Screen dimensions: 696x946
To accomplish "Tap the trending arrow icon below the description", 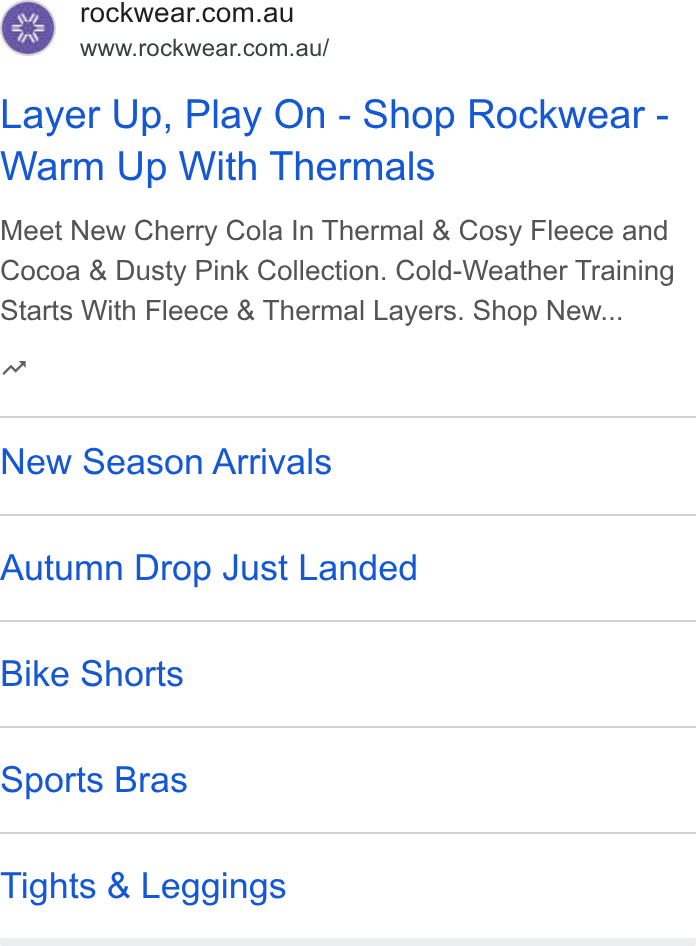I will 14,367.
